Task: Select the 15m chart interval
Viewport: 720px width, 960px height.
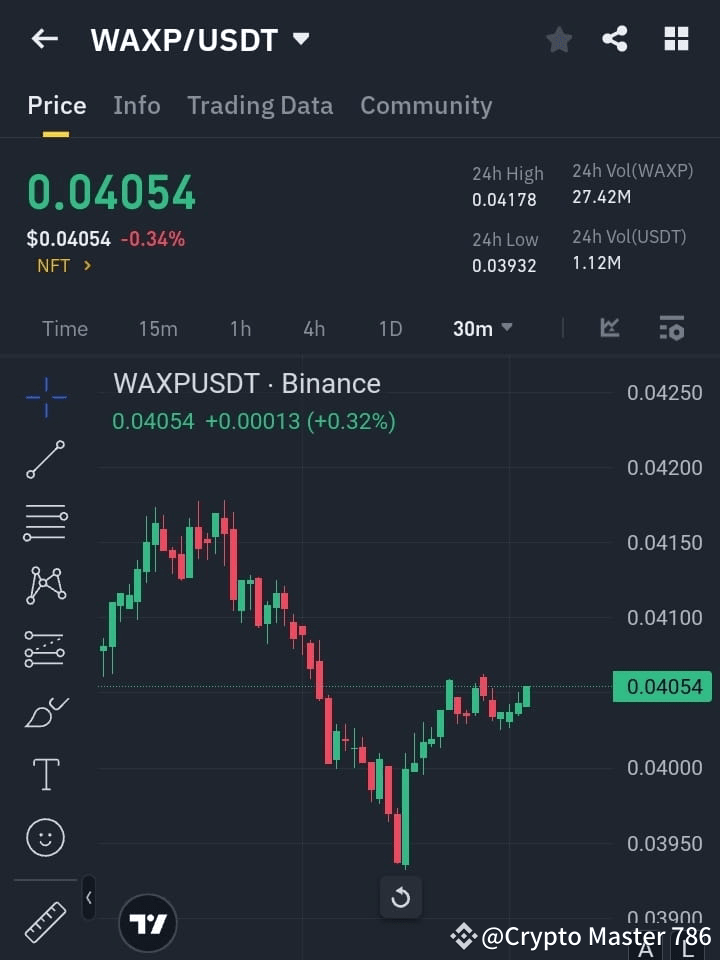Action: 158,329
